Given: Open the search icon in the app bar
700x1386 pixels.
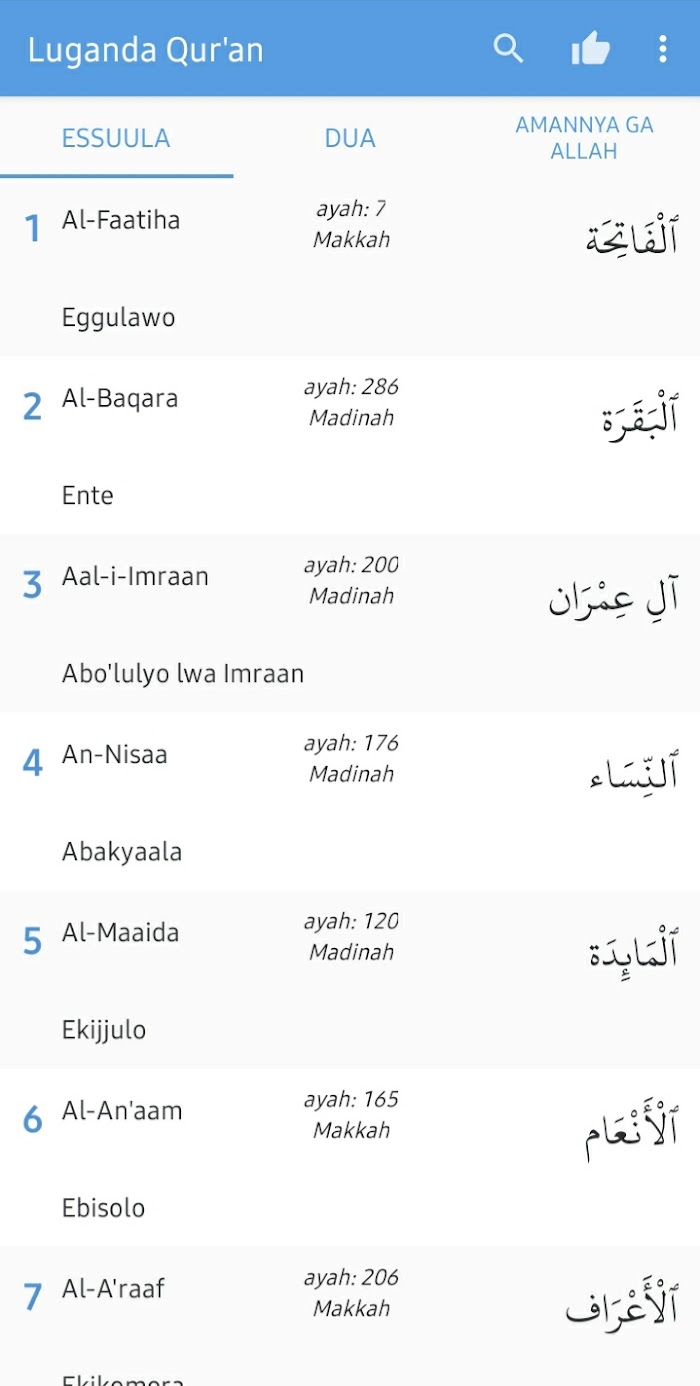Looking at the screenshot, I should (x=508, y=48).
